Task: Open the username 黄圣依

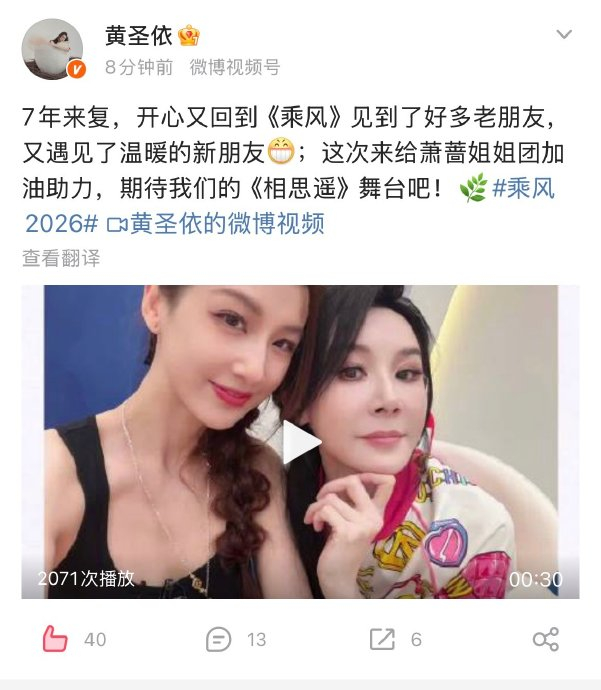Action: 138,35
